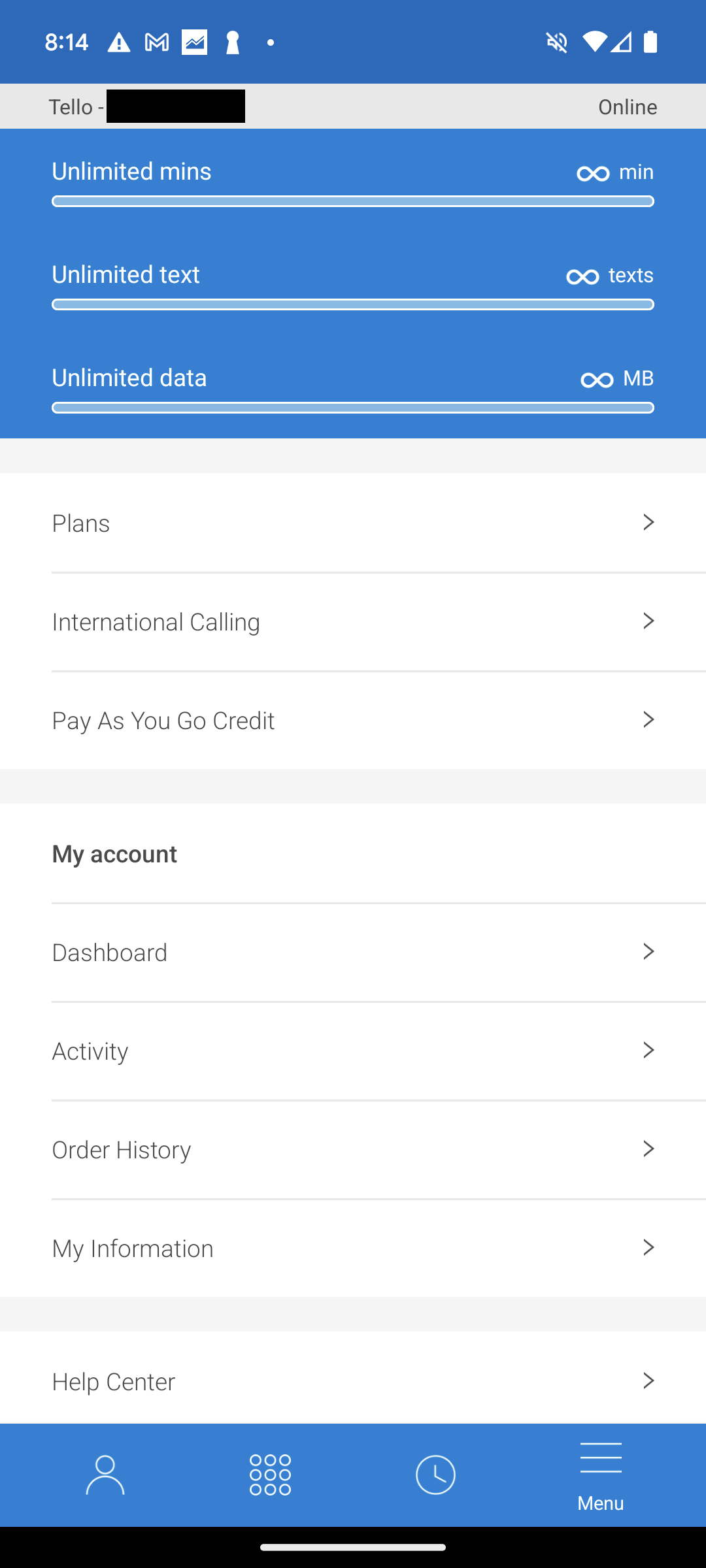Screen dimensions: 706x1568
Task: Select My Information
Action: (x=353, y=1248)
